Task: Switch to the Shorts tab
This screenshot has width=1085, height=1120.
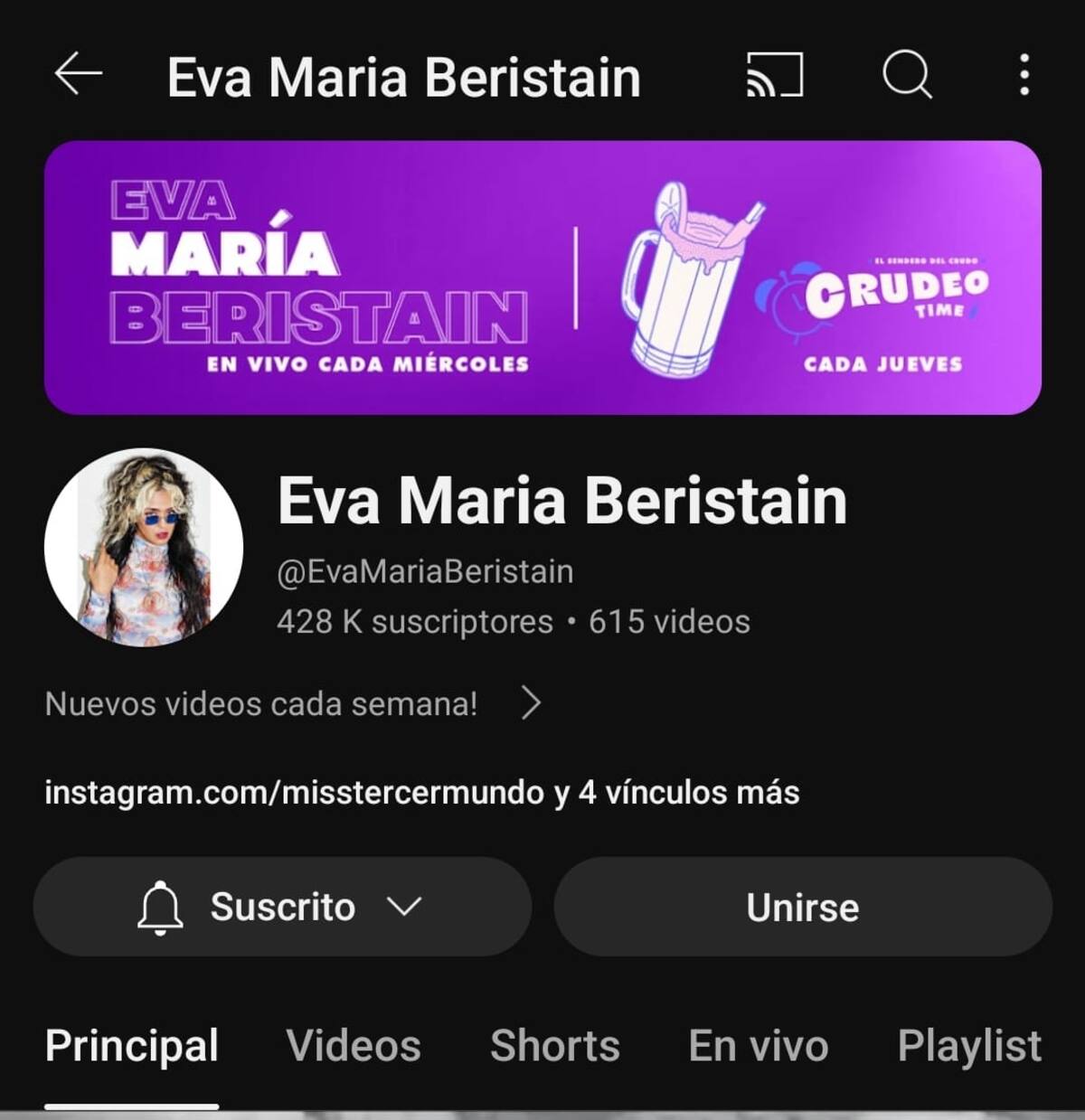Action: pos(554,1046)
